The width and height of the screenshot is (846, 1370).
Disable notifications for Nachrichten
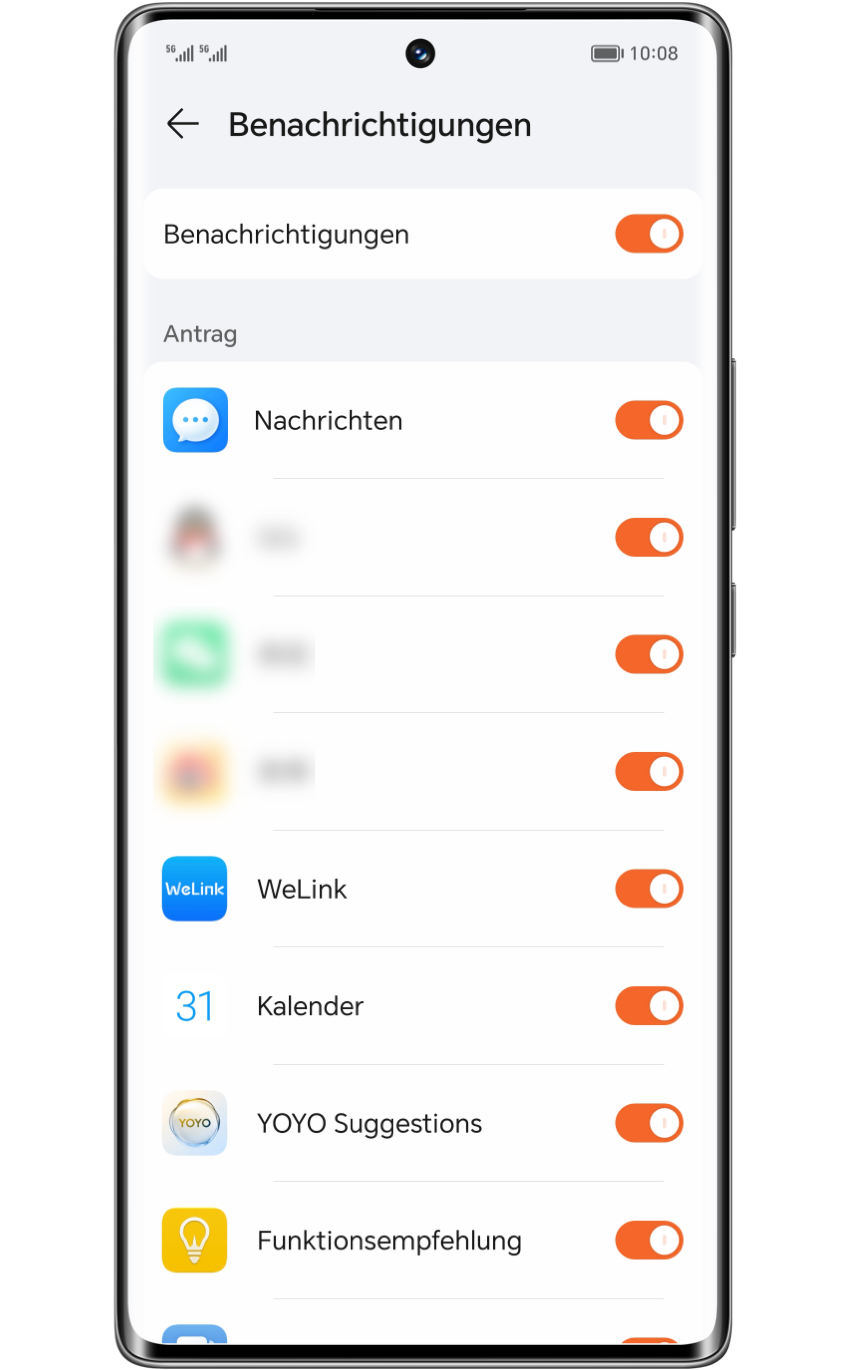pyautogui.click(x=649, y=420)
